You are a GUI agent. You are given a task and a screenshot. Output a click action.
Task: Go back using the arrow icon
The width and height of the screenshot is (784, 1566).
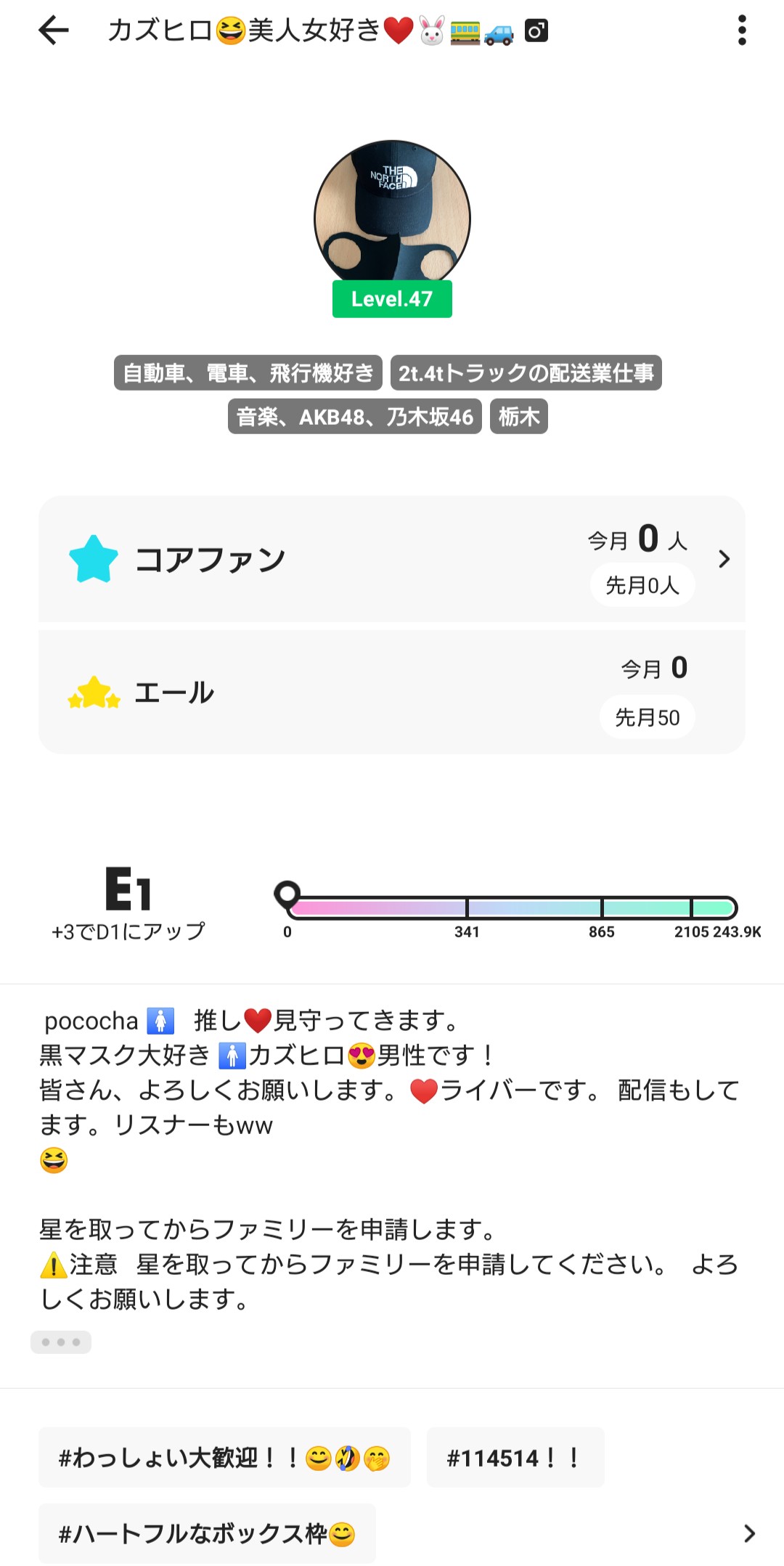pos(54,30)
